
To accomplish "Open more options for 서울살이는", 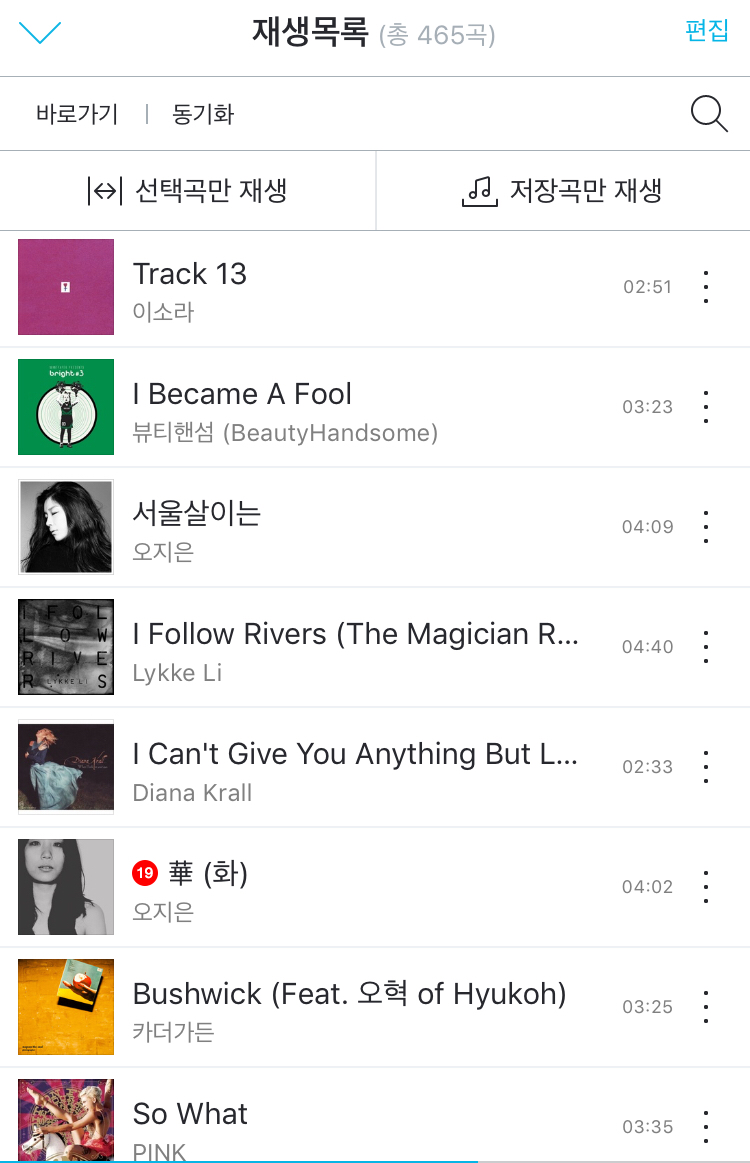I will (x=706, y=527).
